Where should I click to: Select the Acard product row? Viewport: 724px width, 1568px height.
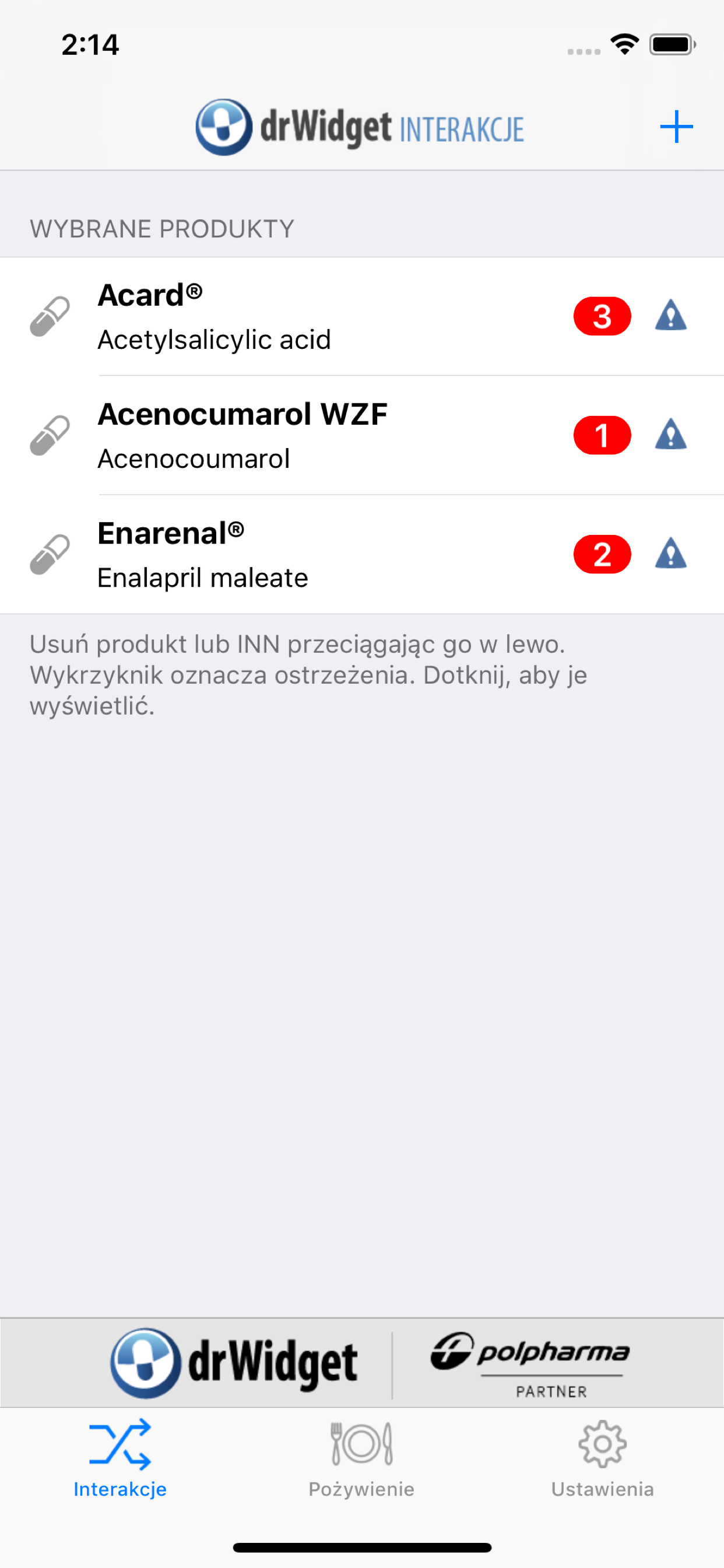click(x=243, y=316)
